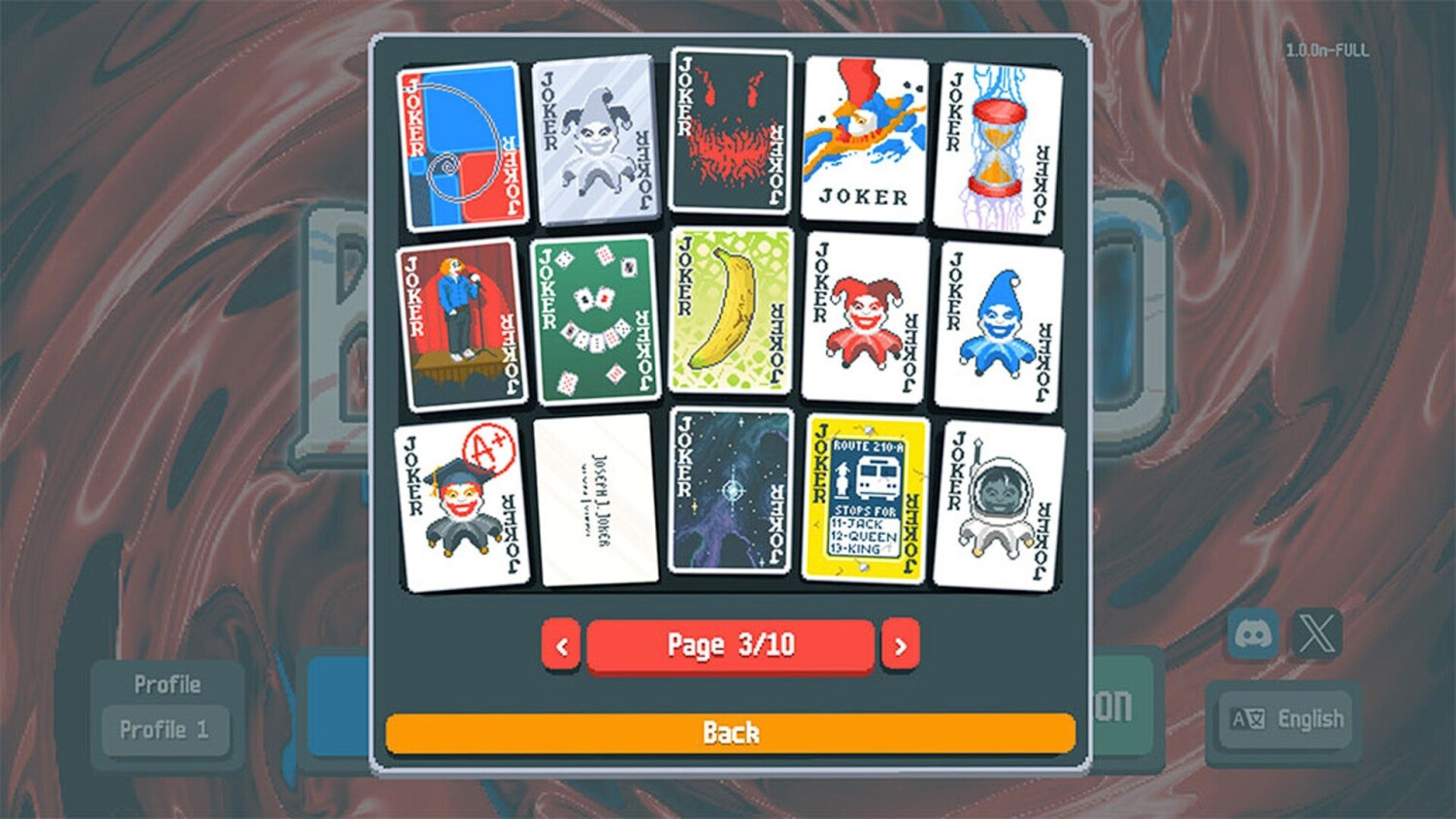Open the A+ graduate joker card
Viewport: 1456px width, 819px height.
tap(462, 506)
